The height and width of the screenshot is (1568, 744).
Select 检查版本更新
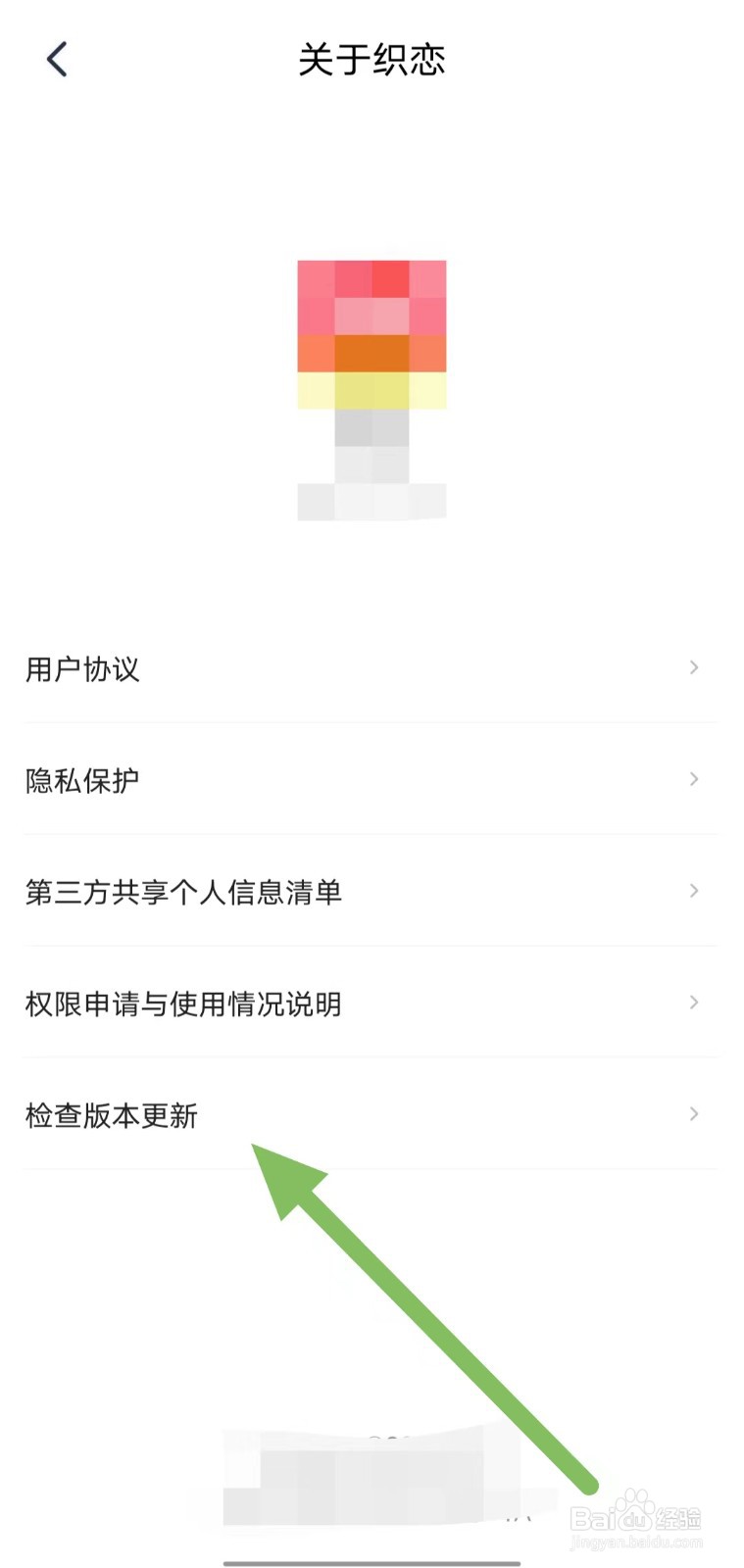(x=372, y=1114)
